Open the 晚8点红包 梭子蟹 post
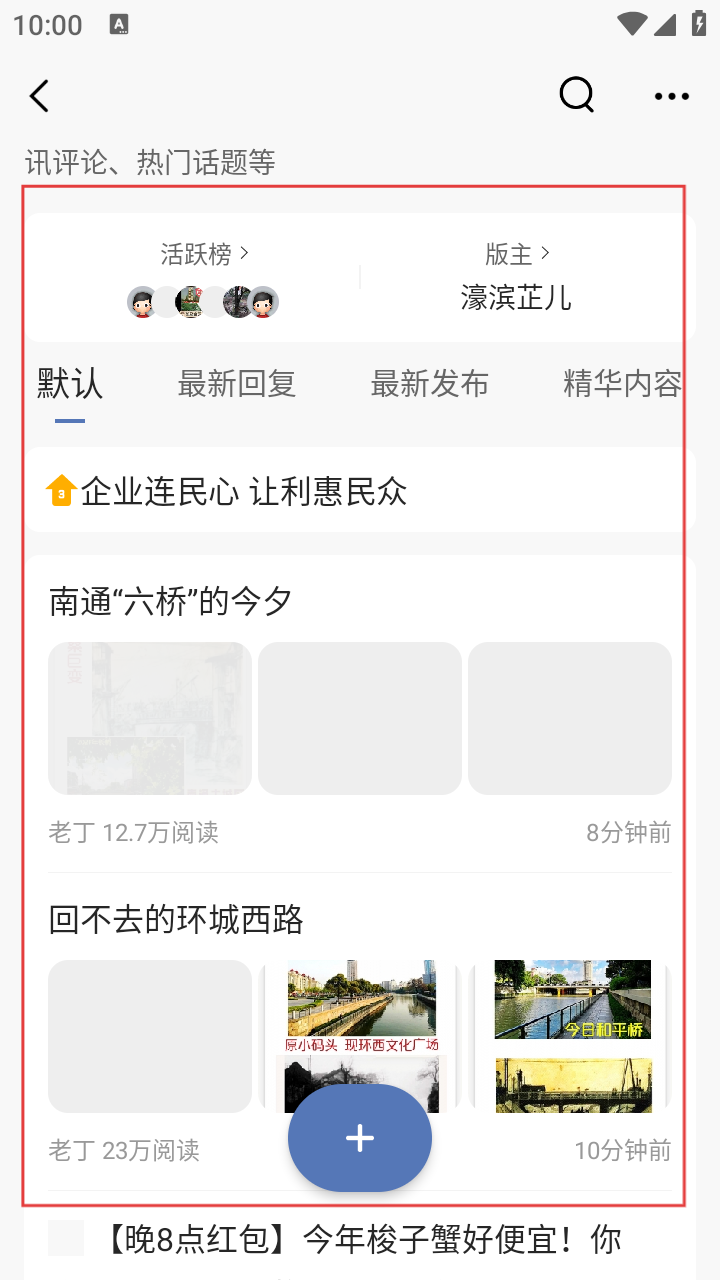The image size is (720, 1280). click(x=364, y=1240)
